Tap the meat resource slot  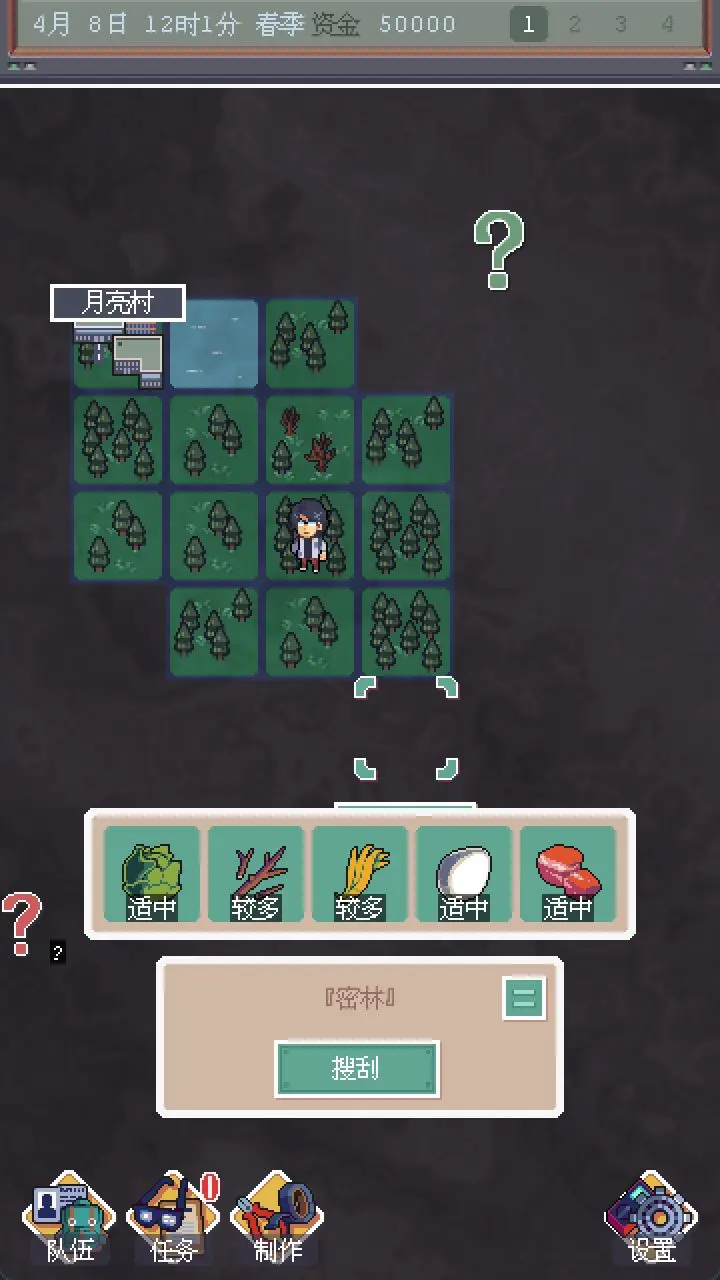tap(568, 874)
